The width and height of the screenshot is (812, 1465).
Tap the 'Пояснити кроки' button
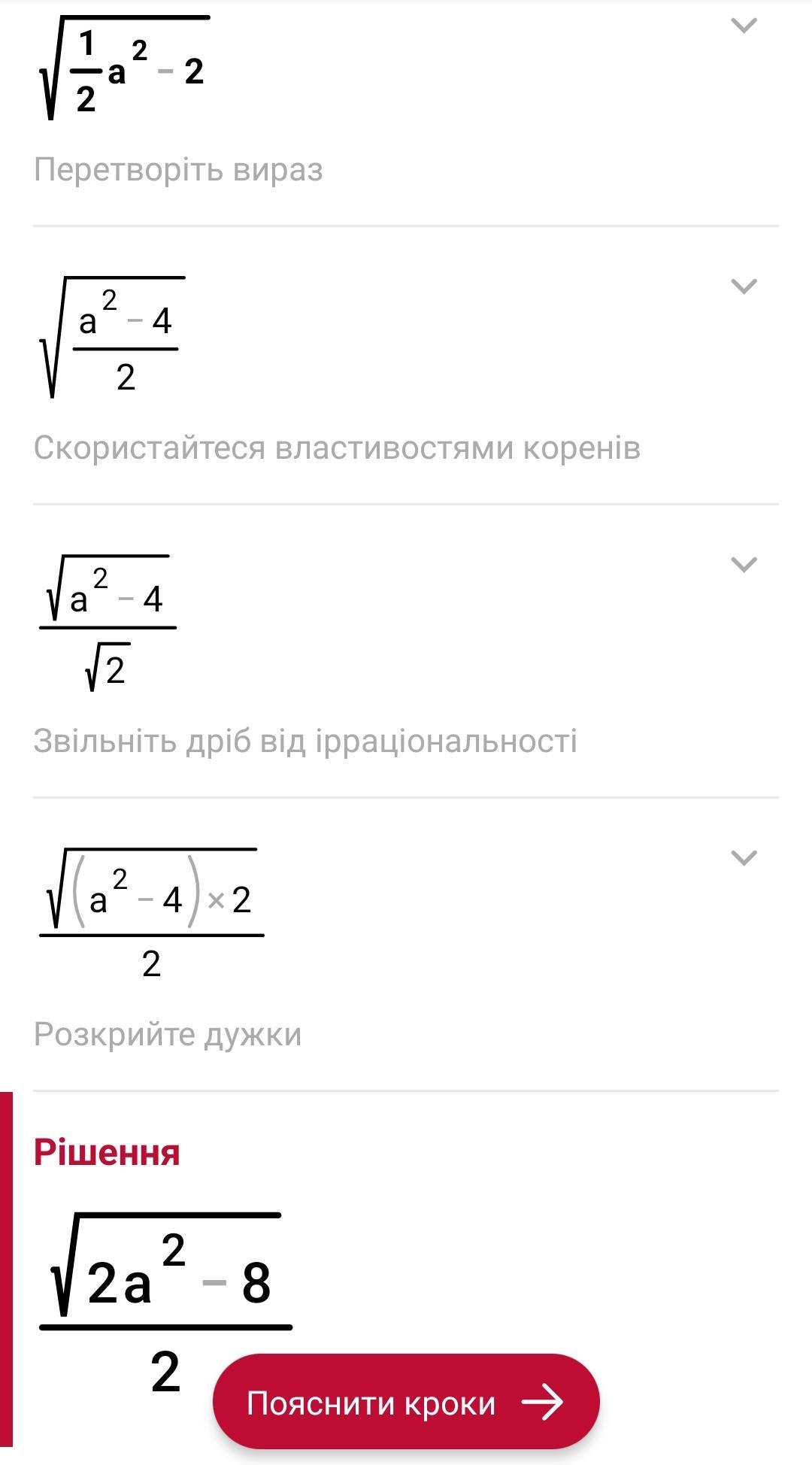coord(406,1403)
